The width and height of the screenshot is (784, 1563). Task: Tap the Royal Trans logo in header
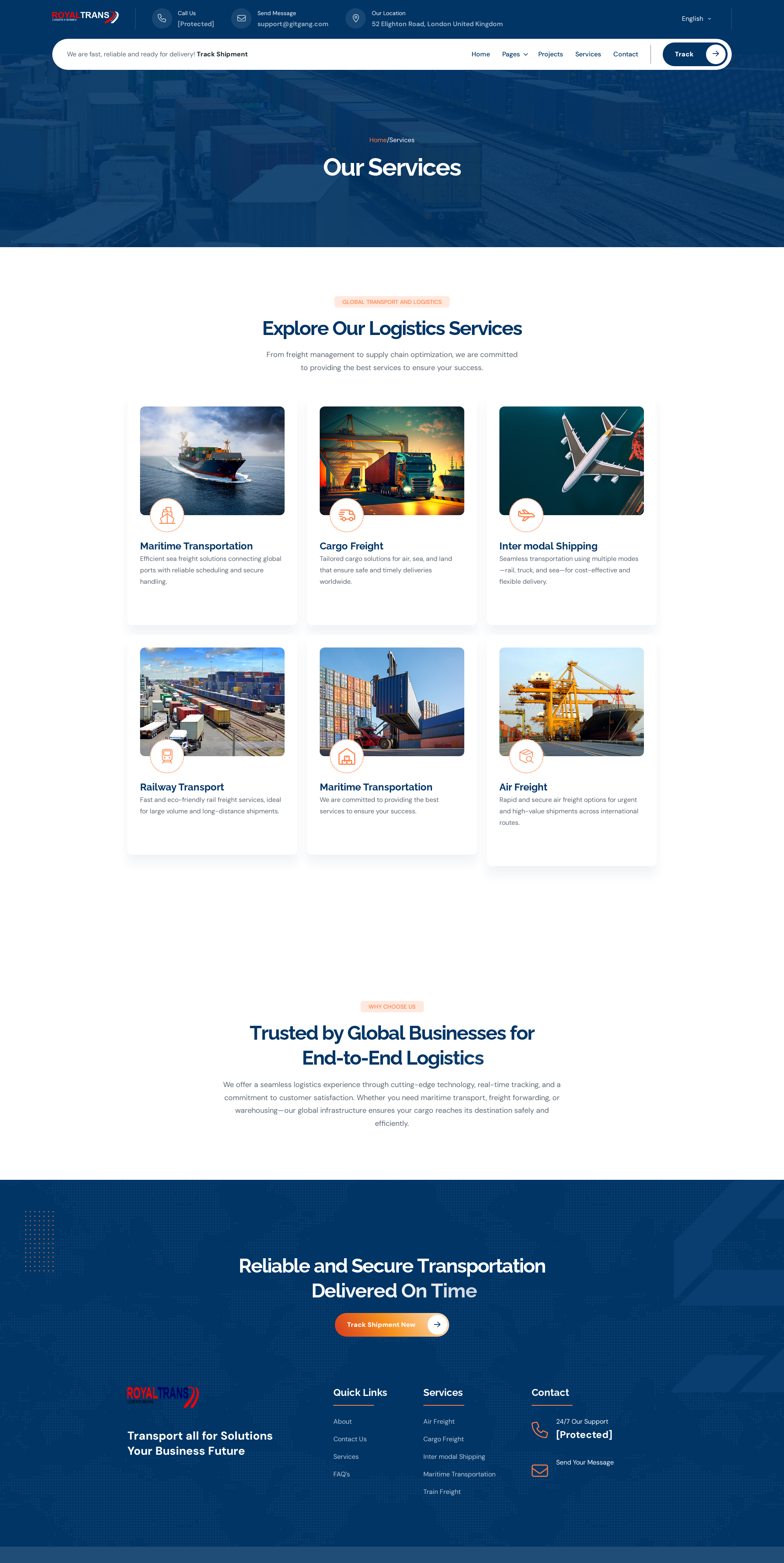[85, 17]
